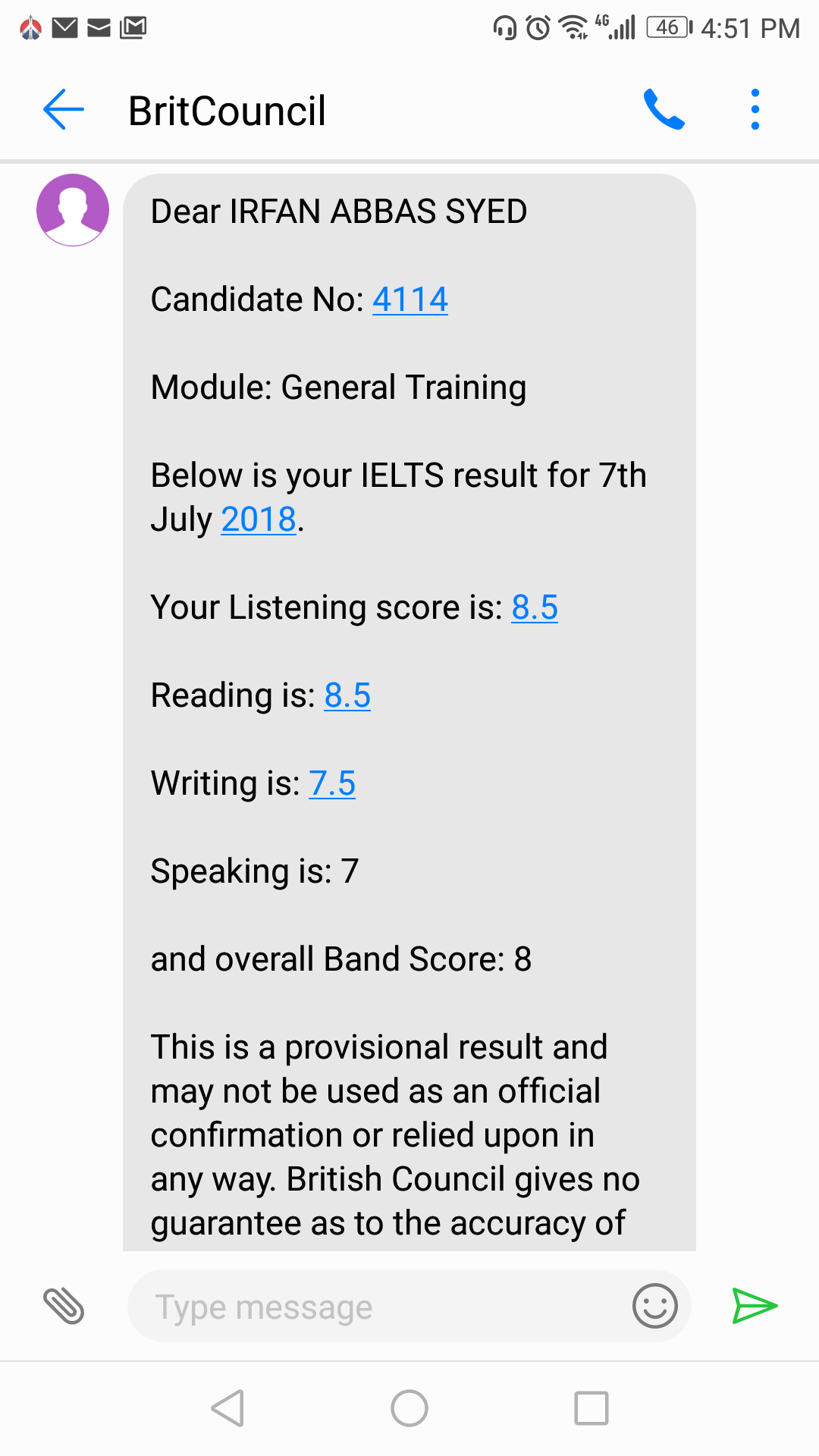Focus the Type message field

point(379,1306)
